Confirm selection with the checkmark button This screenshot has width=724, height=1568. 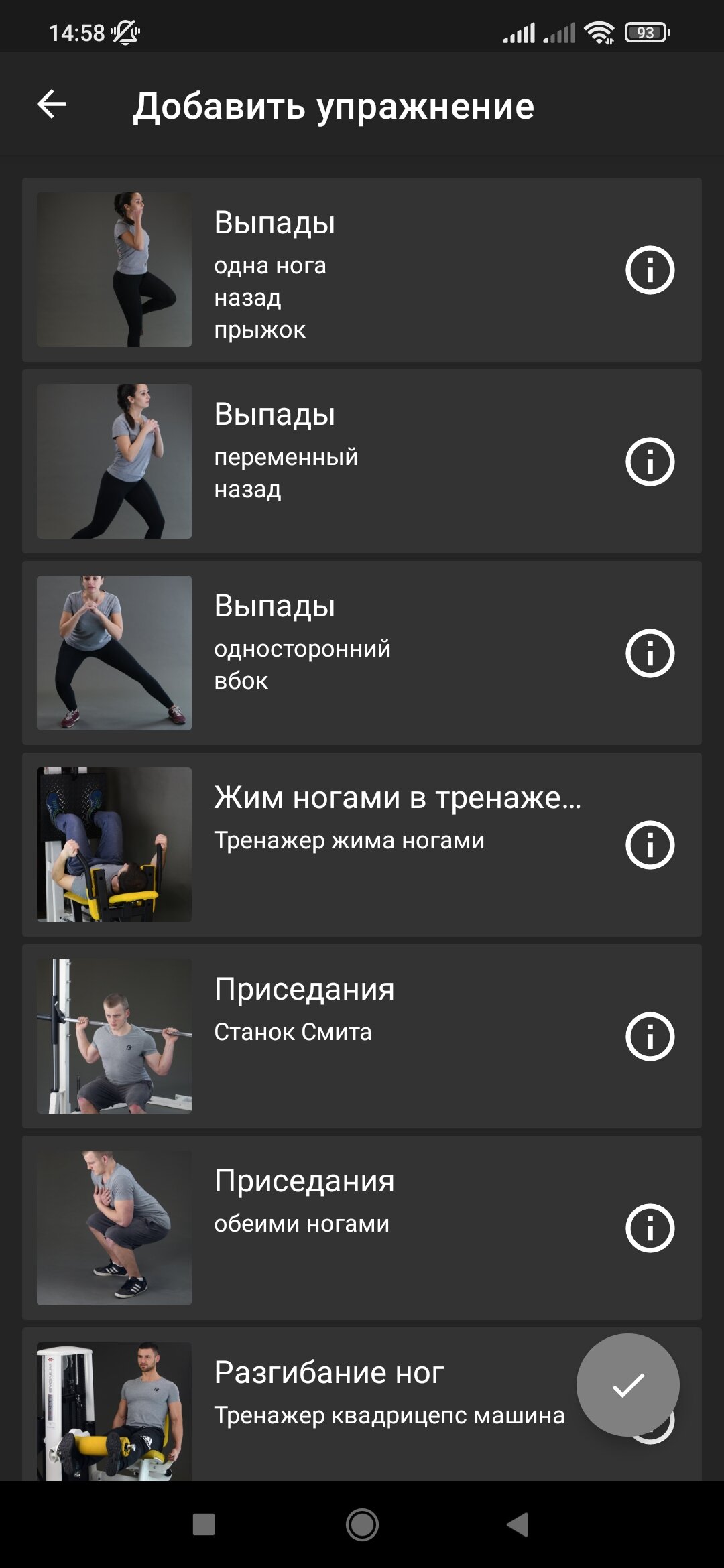(x=627, y=1384)
